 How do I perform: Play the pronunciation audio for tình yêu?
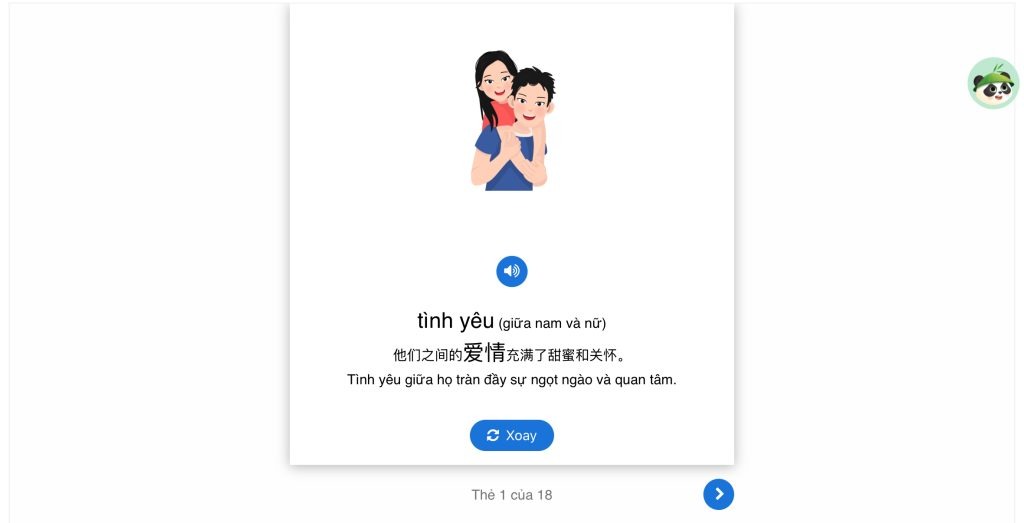512,271
